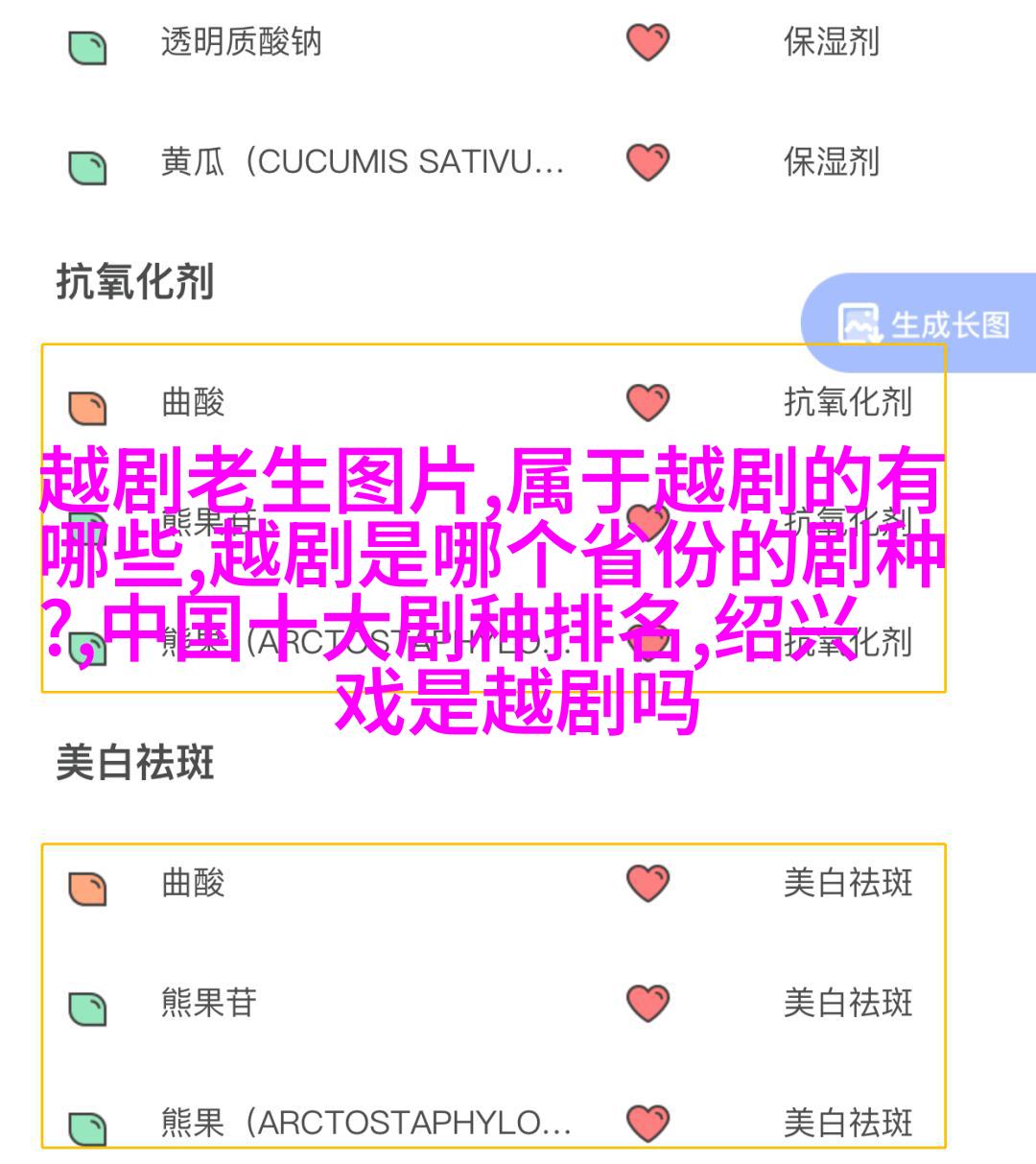1036x1164 pixels.
Task: Open 曲酸 under the 抗氧化剂 section
Action: click(193, 402)
